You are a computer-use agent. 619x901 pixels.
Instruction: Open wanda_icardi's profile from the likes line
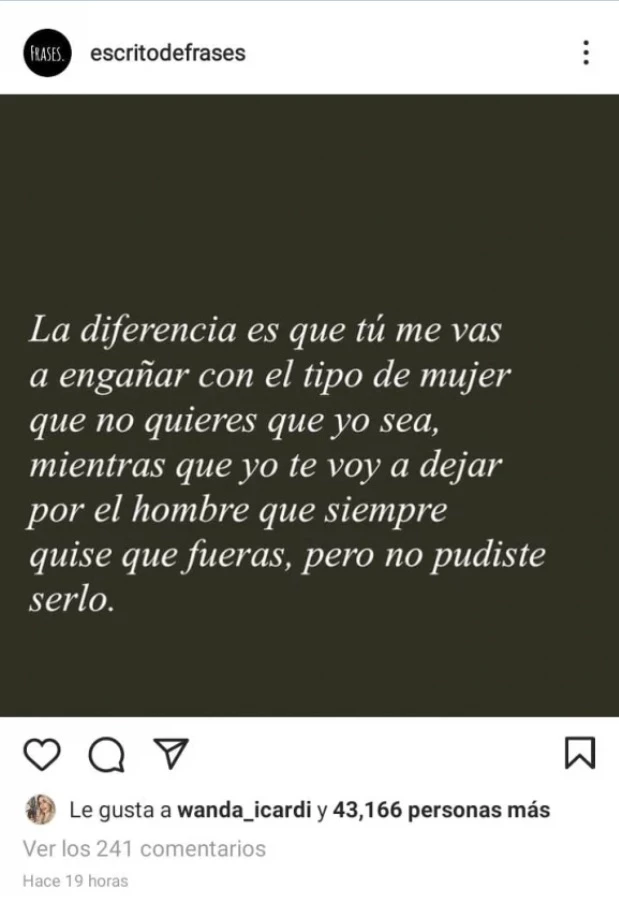coord(244,810)
